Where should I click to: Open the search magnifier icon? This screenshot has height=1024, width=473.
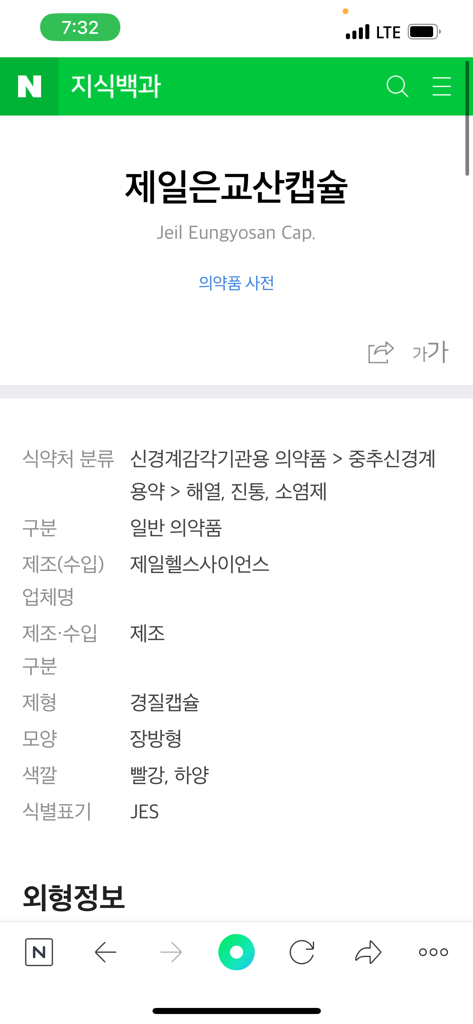click(397, 86)
